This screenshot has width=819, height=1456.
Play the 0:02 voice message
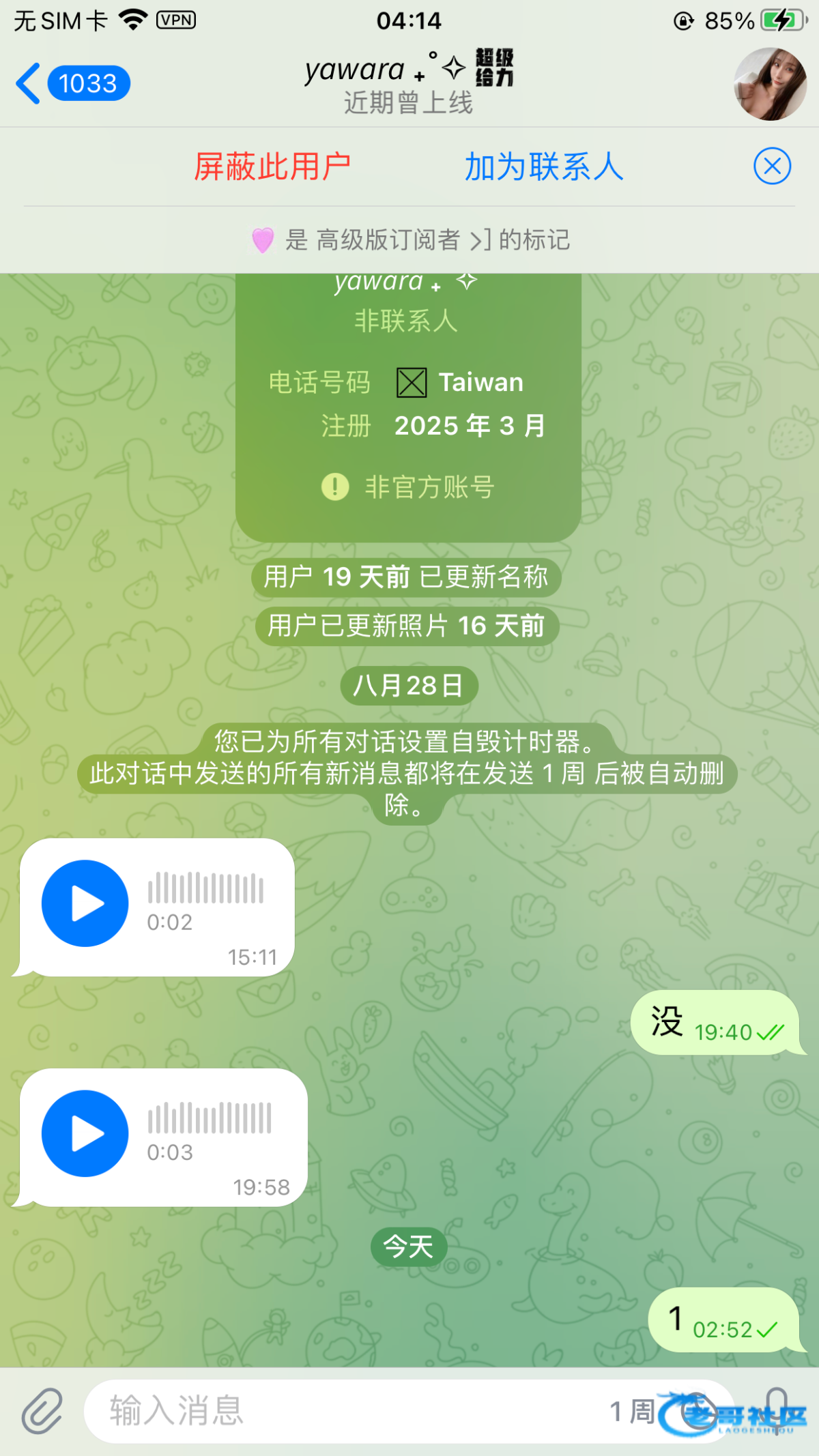click(85, 903)
